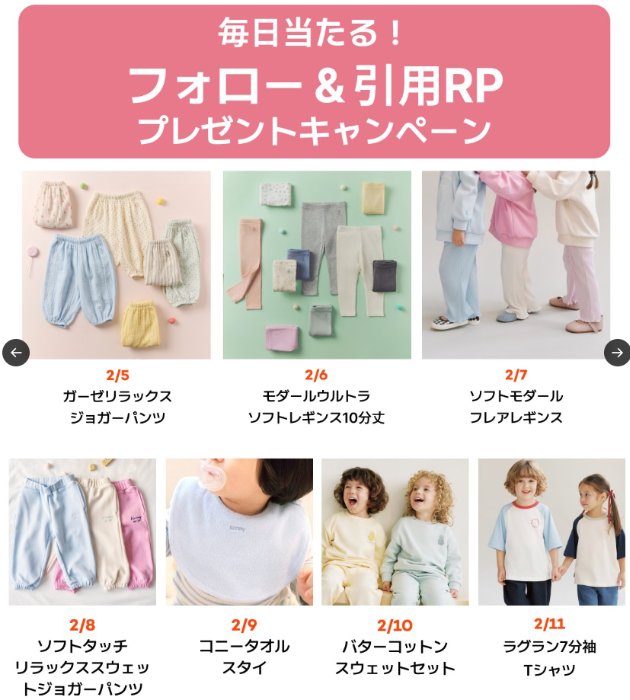Screen dimensions: 630x700
Task: Go to the previous carousel slide
Action: pos(15,352)
